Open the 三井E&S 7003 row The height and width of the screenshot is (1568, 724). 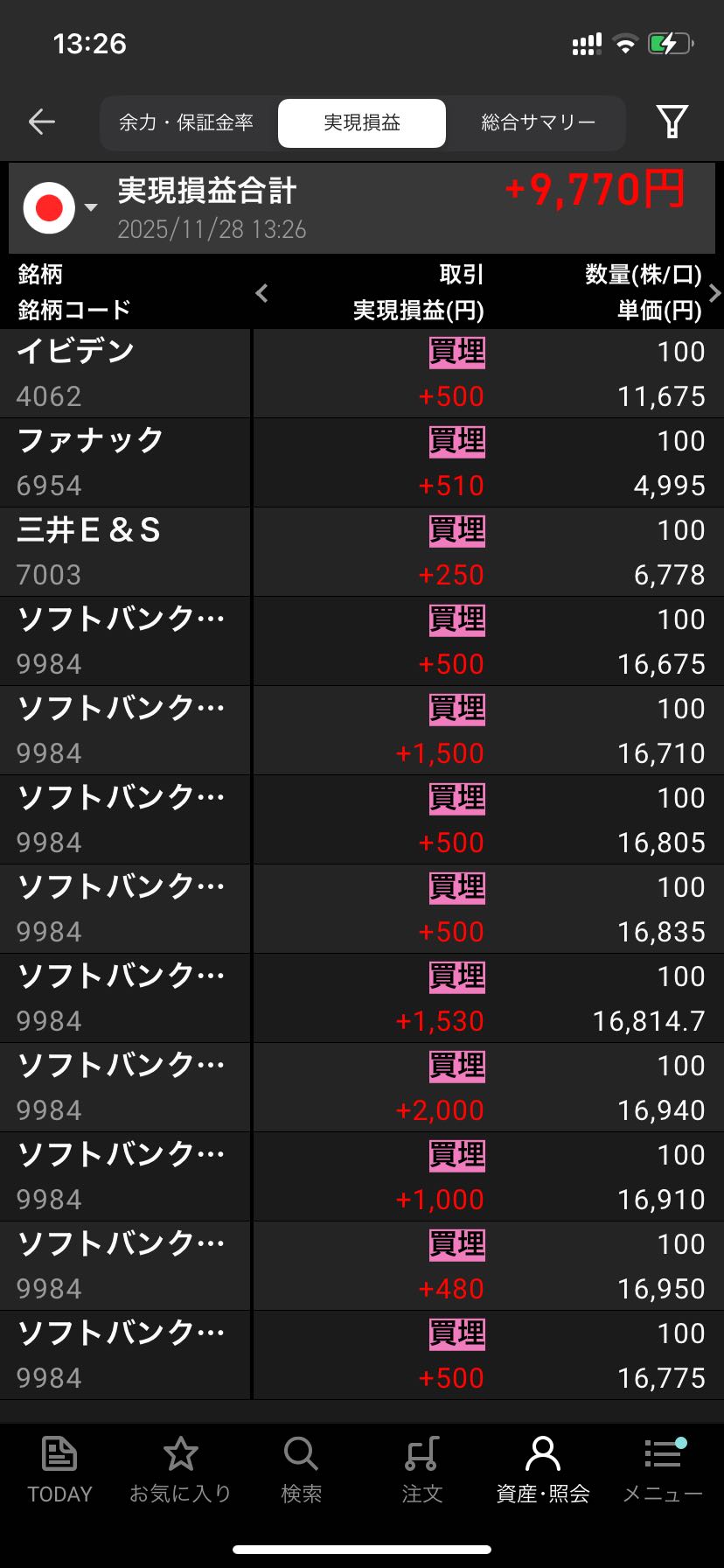point(362,552)
